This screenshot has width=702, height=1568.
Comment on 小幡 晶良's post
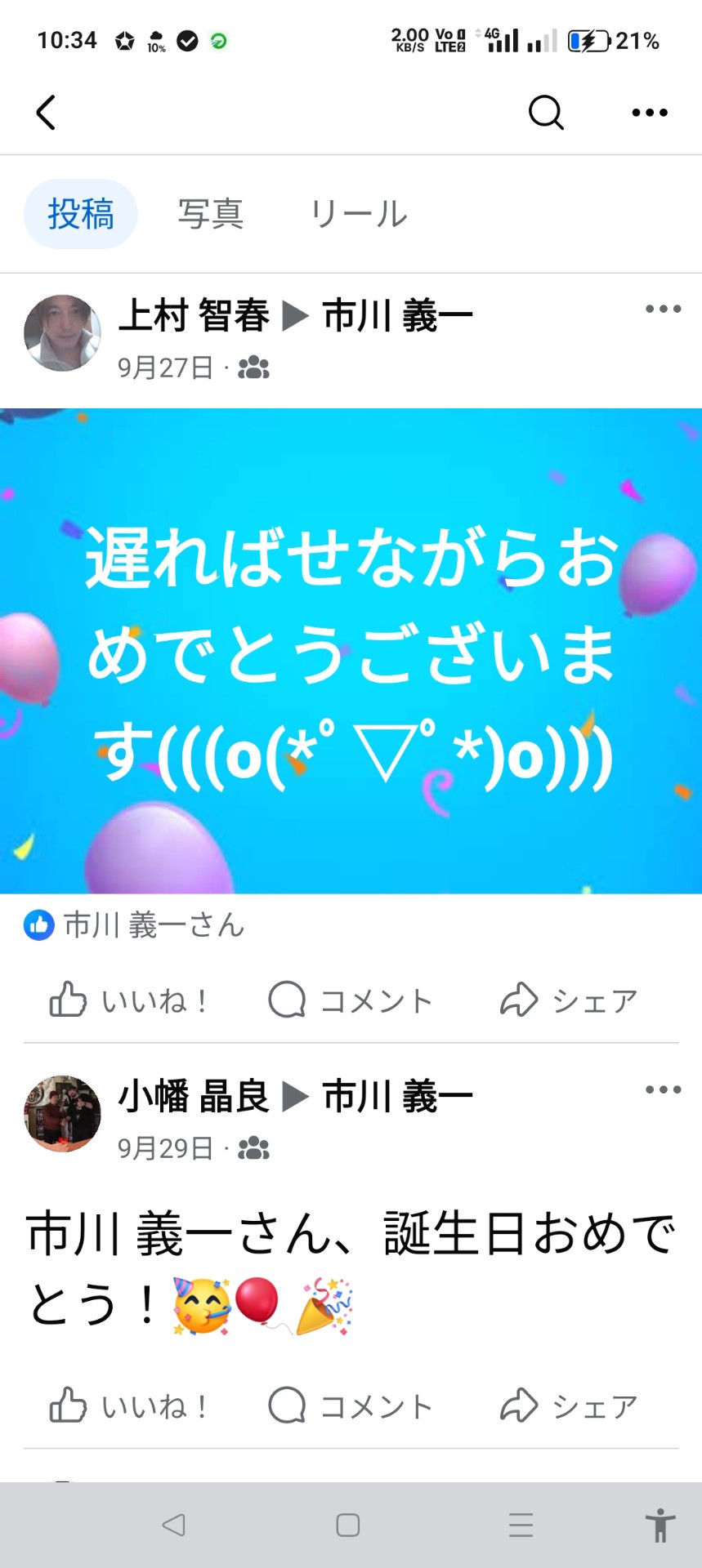coord(351,1406)
